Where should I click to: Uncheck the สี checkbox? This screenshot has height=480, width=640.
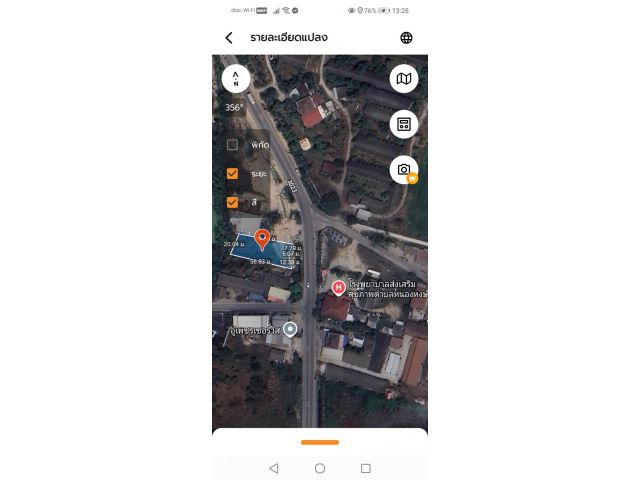click(x=233, y=202)
